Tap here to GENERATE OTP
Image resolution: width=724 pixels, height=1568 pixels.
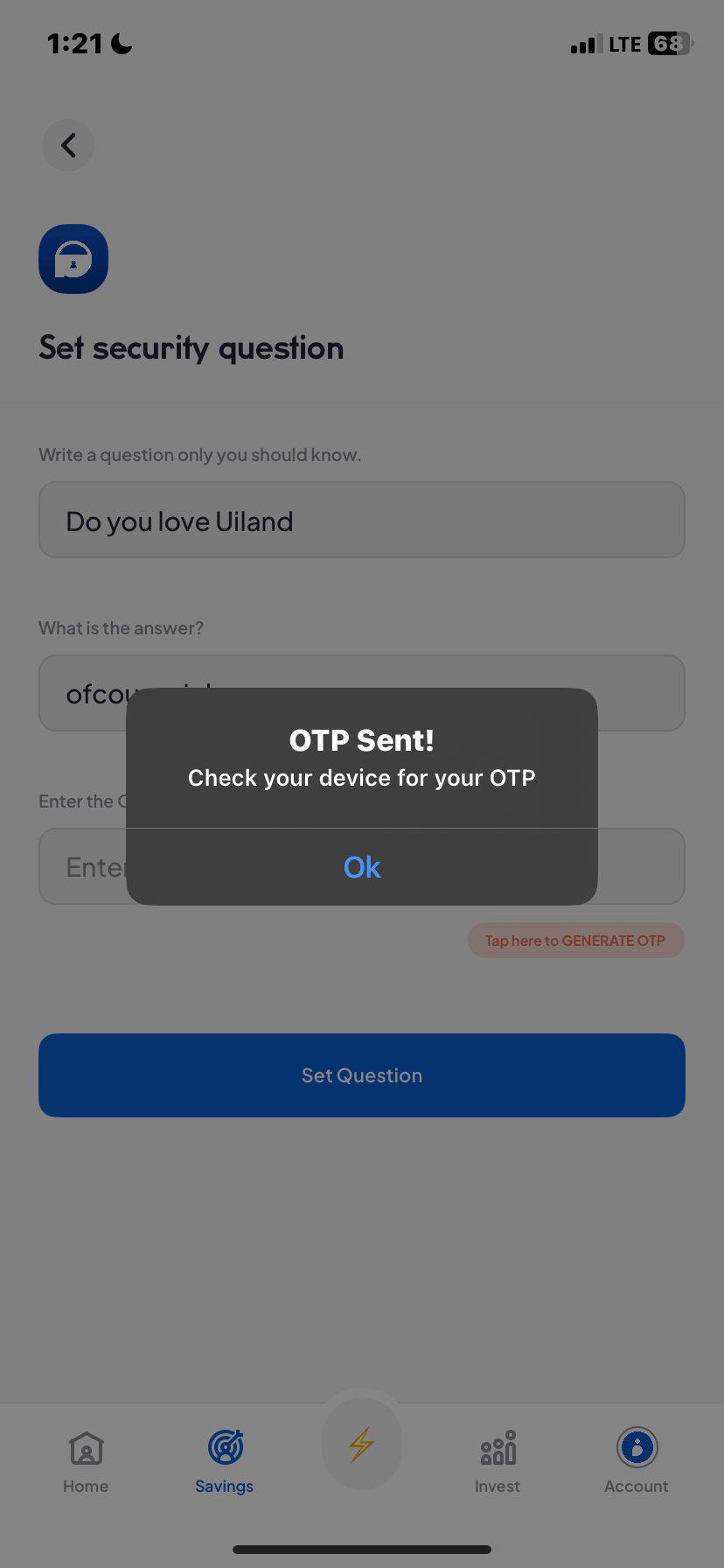point(575,941)
